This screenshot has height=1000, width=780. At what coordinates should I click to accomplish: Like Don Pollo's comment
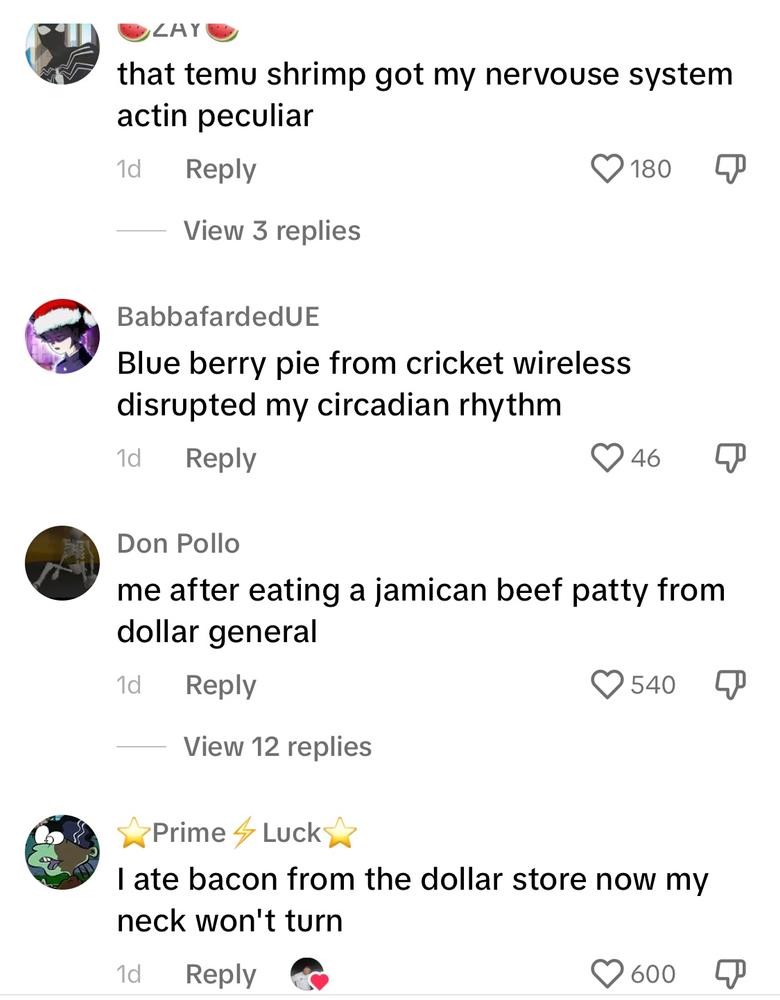[x=608, y=685]
